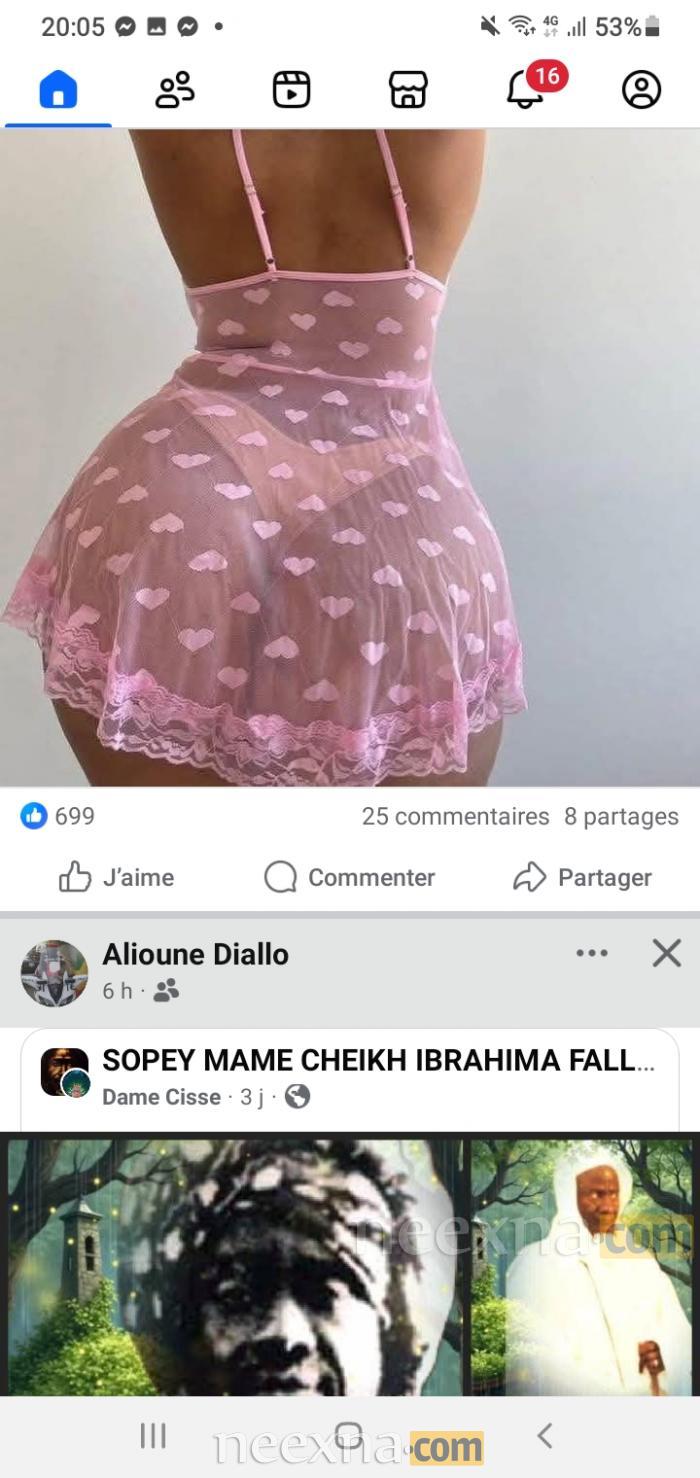Open the recent apps view
The width and height of the screenshot is (700, 1478).
tap(153, 1436)
